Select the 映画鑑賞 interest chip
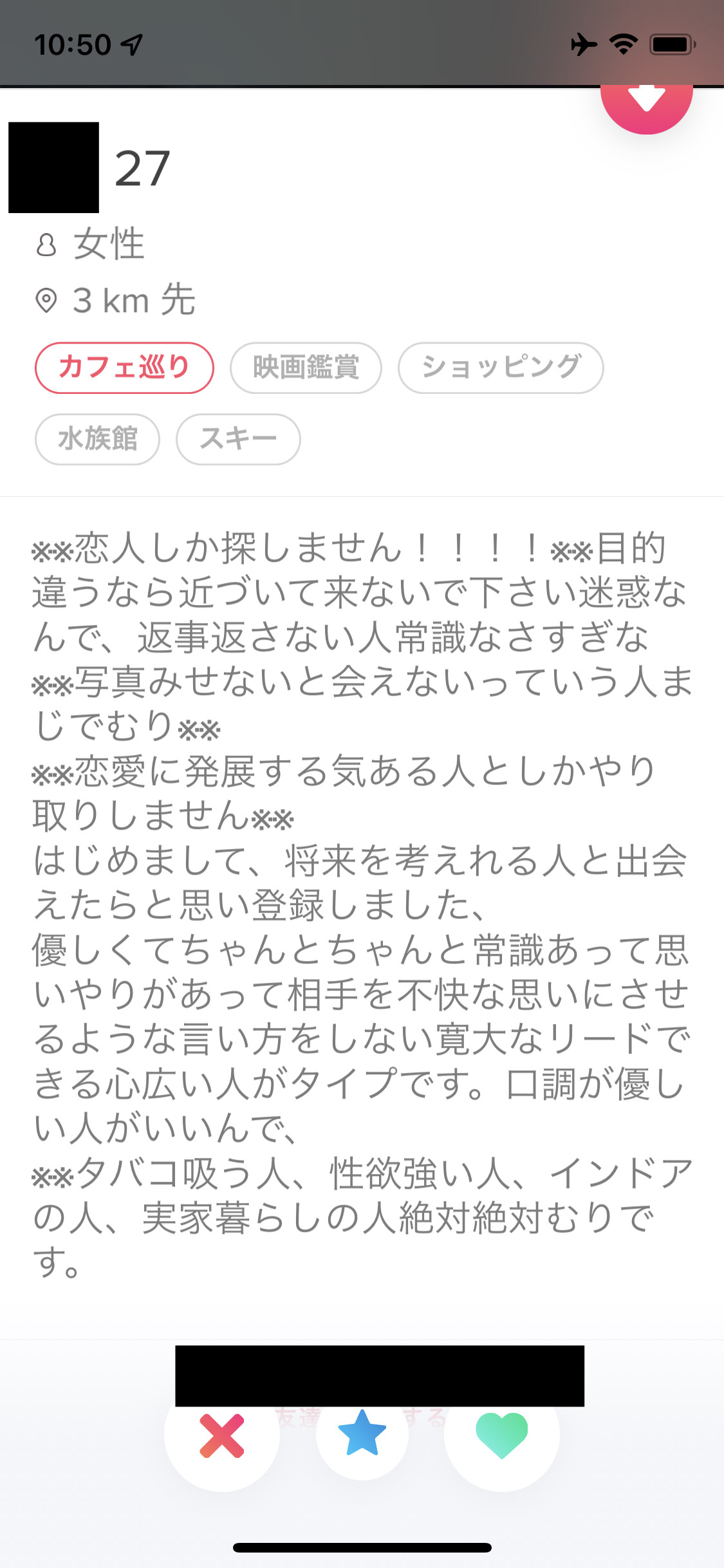This screenshot has height=1568, width=724. coord(306,368)
